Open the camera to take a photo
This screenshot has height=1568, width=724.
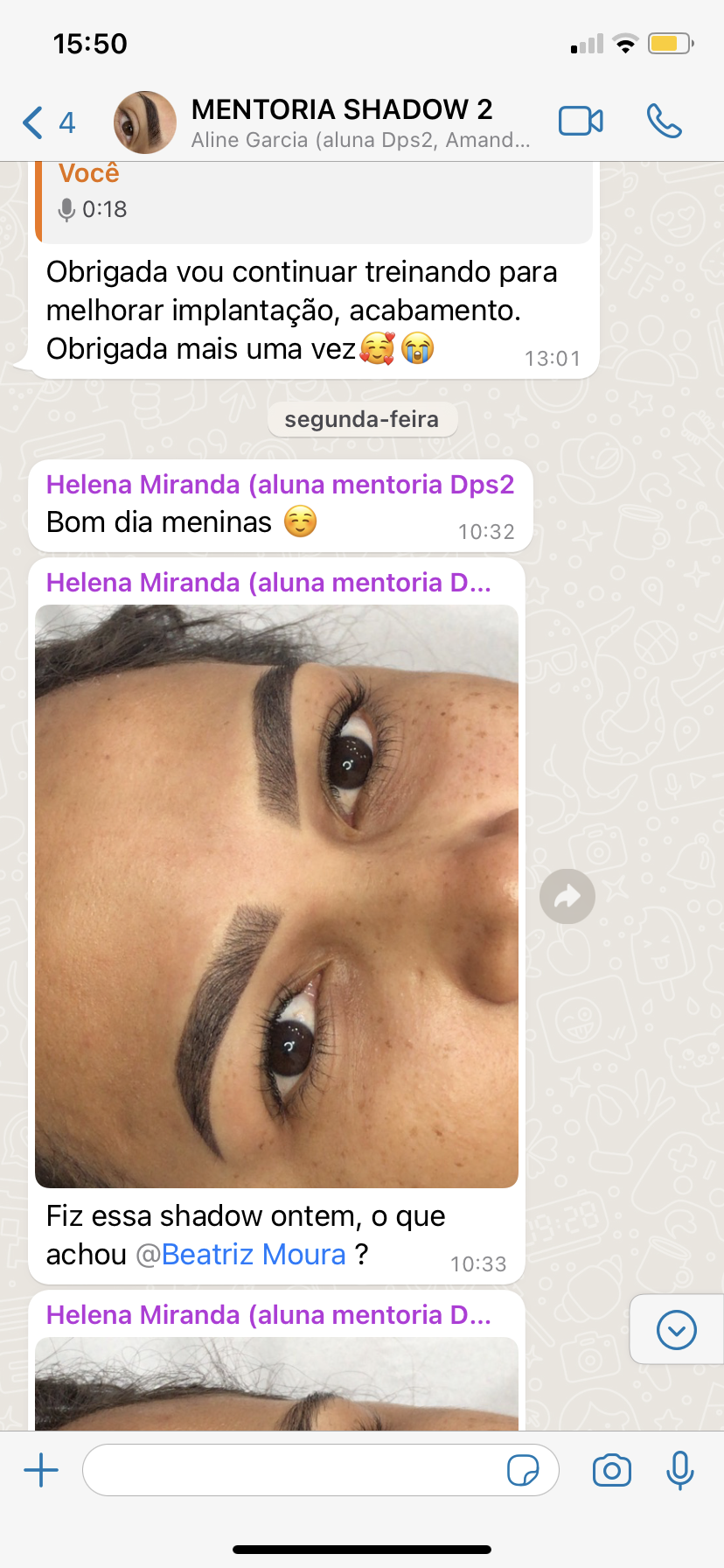(612, 1470)
